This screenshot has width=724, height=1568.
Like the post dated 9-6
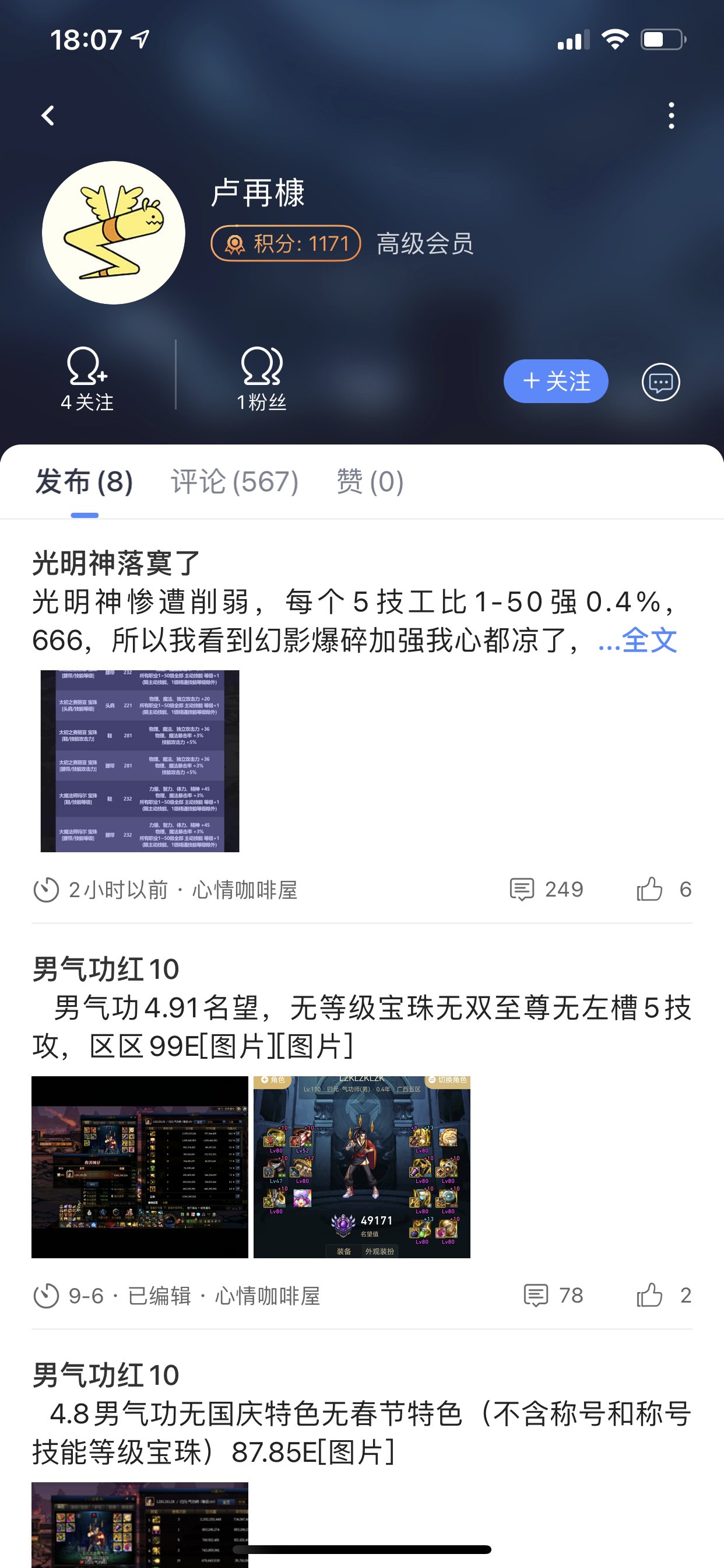tap(650, 1296)
